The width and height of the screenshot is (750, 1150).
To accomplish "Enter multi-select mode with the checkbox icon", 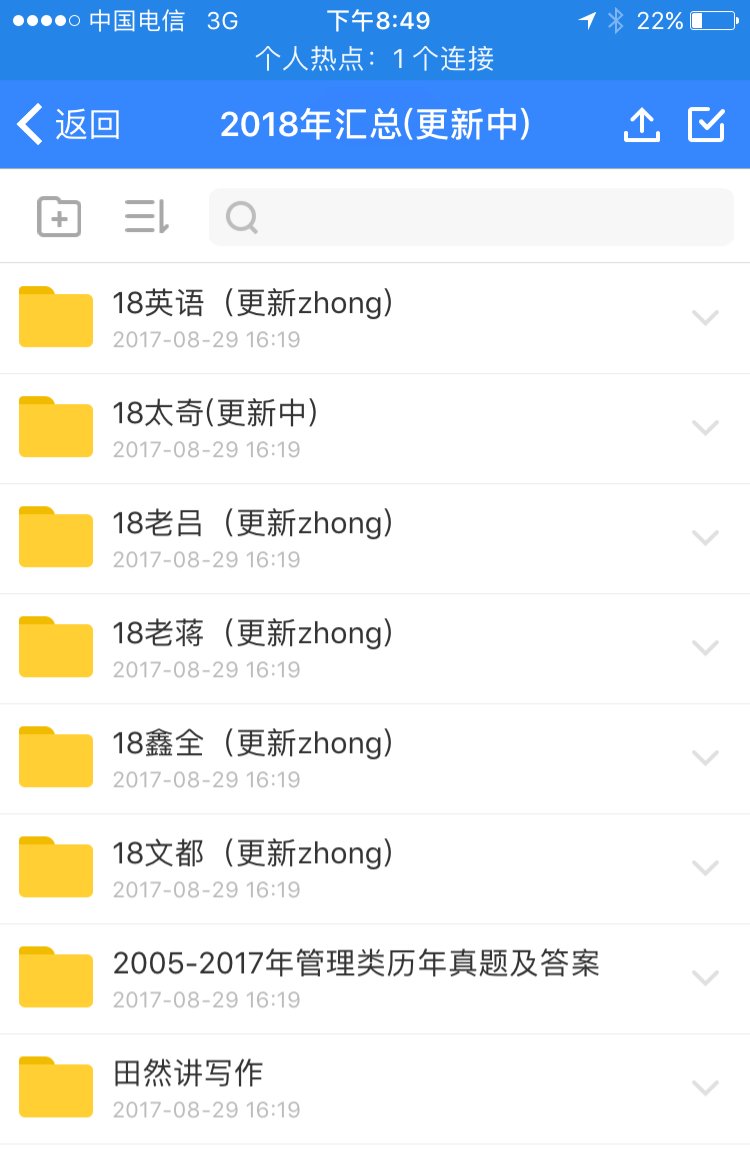I will click(x=706, y=125).
